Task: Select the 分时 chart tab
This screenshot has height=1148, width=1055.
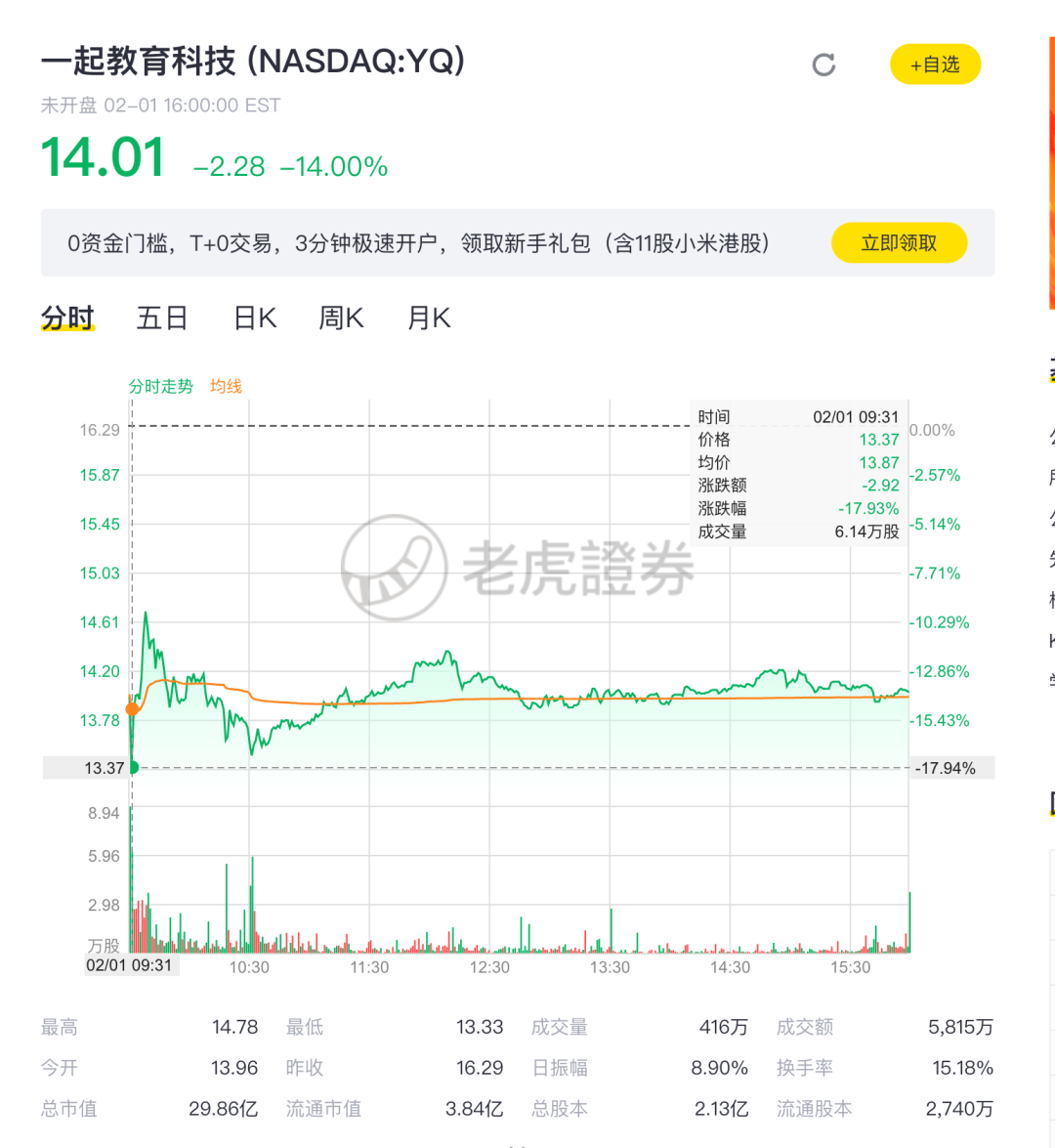Action: [67, 319]
